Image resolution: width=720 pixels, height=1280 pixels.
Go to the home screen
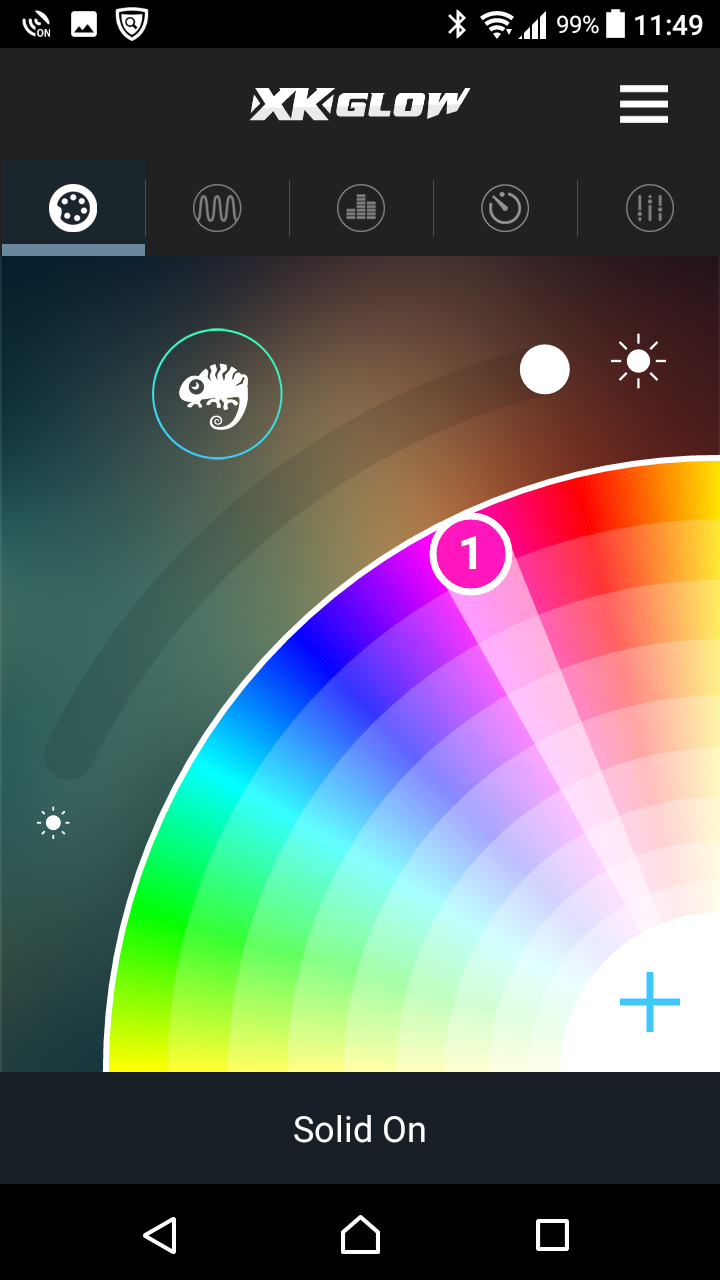point(360,1235)
